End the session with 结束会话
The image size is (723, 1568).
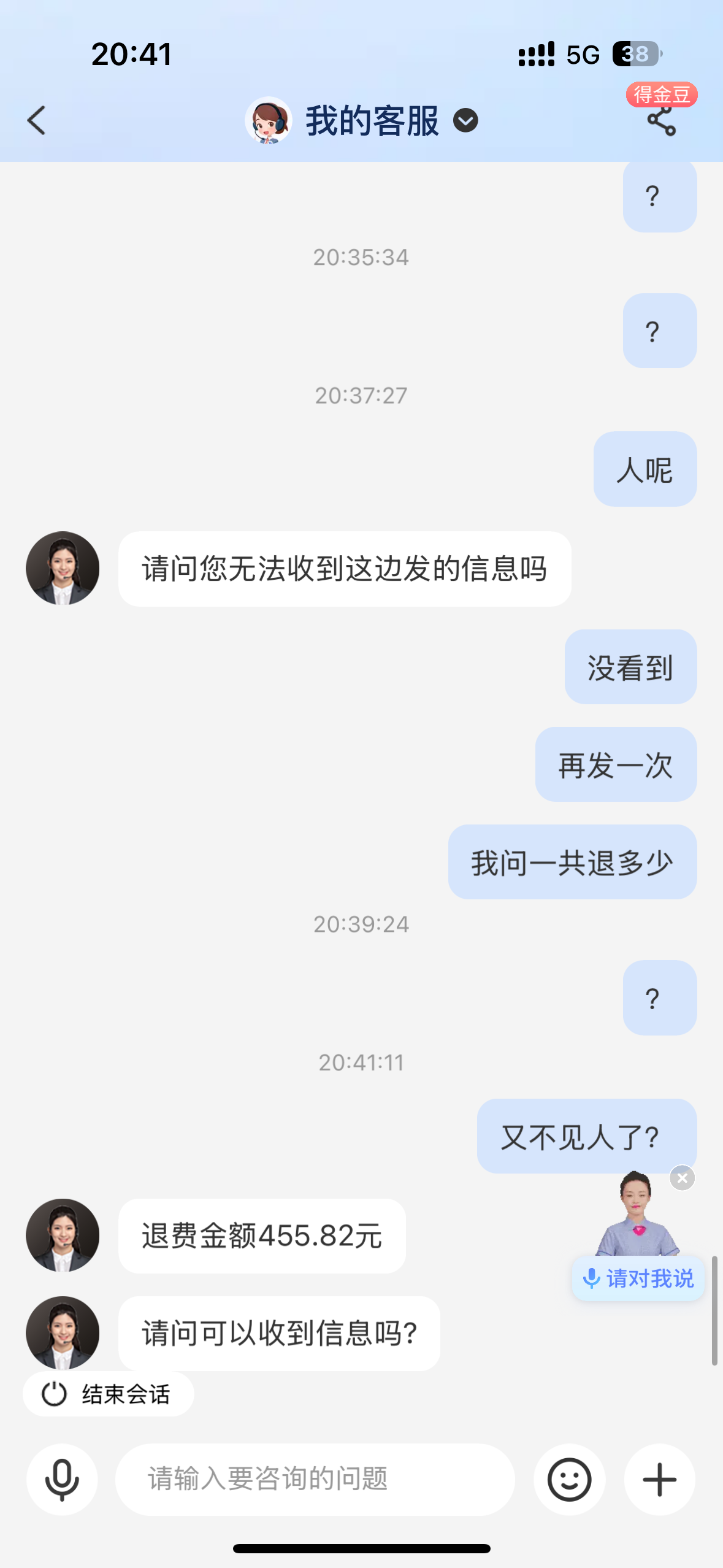(x=109, y=1394)
